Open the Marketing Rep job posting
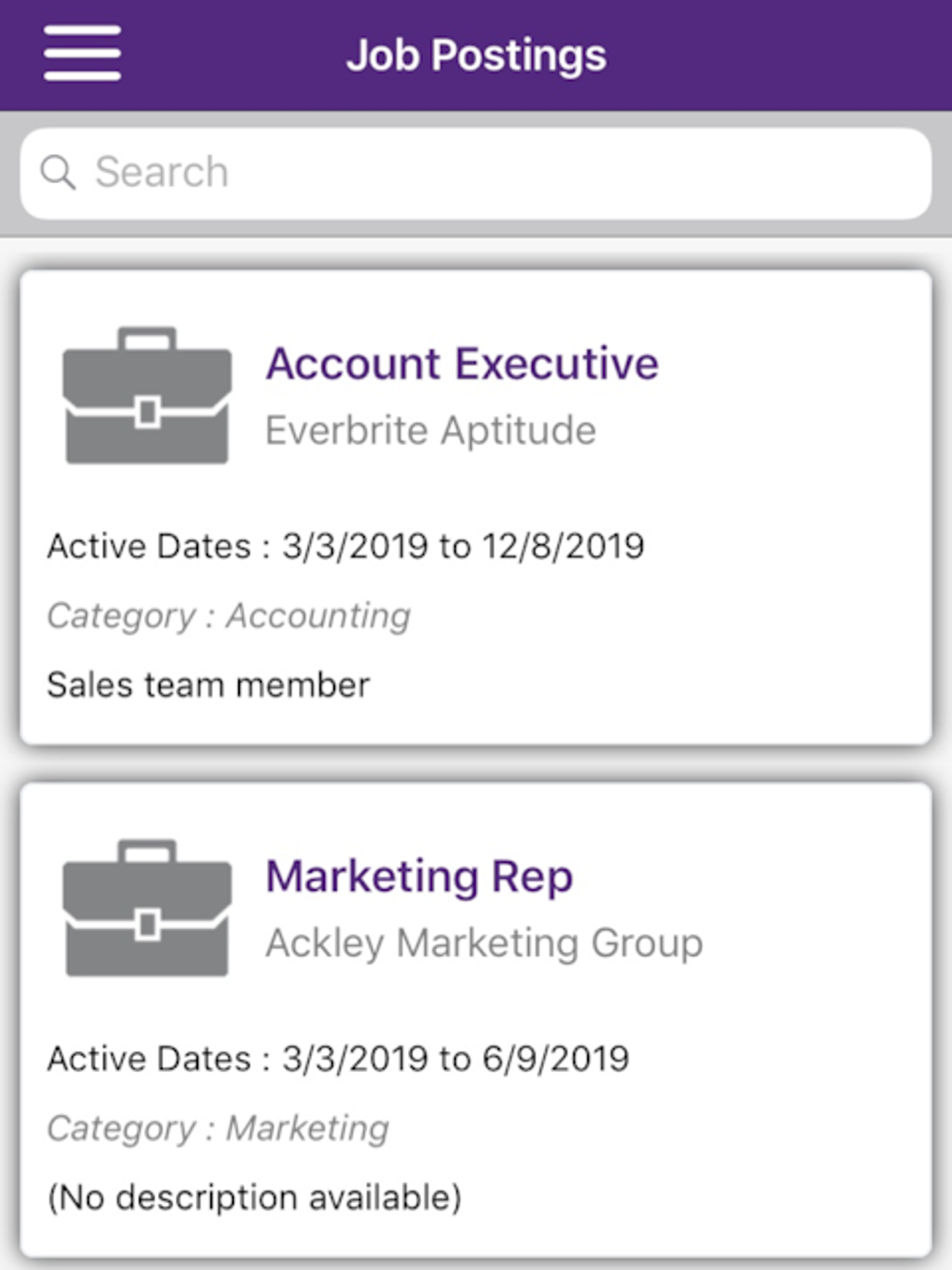952x1270 pixels. click(420, 876)
